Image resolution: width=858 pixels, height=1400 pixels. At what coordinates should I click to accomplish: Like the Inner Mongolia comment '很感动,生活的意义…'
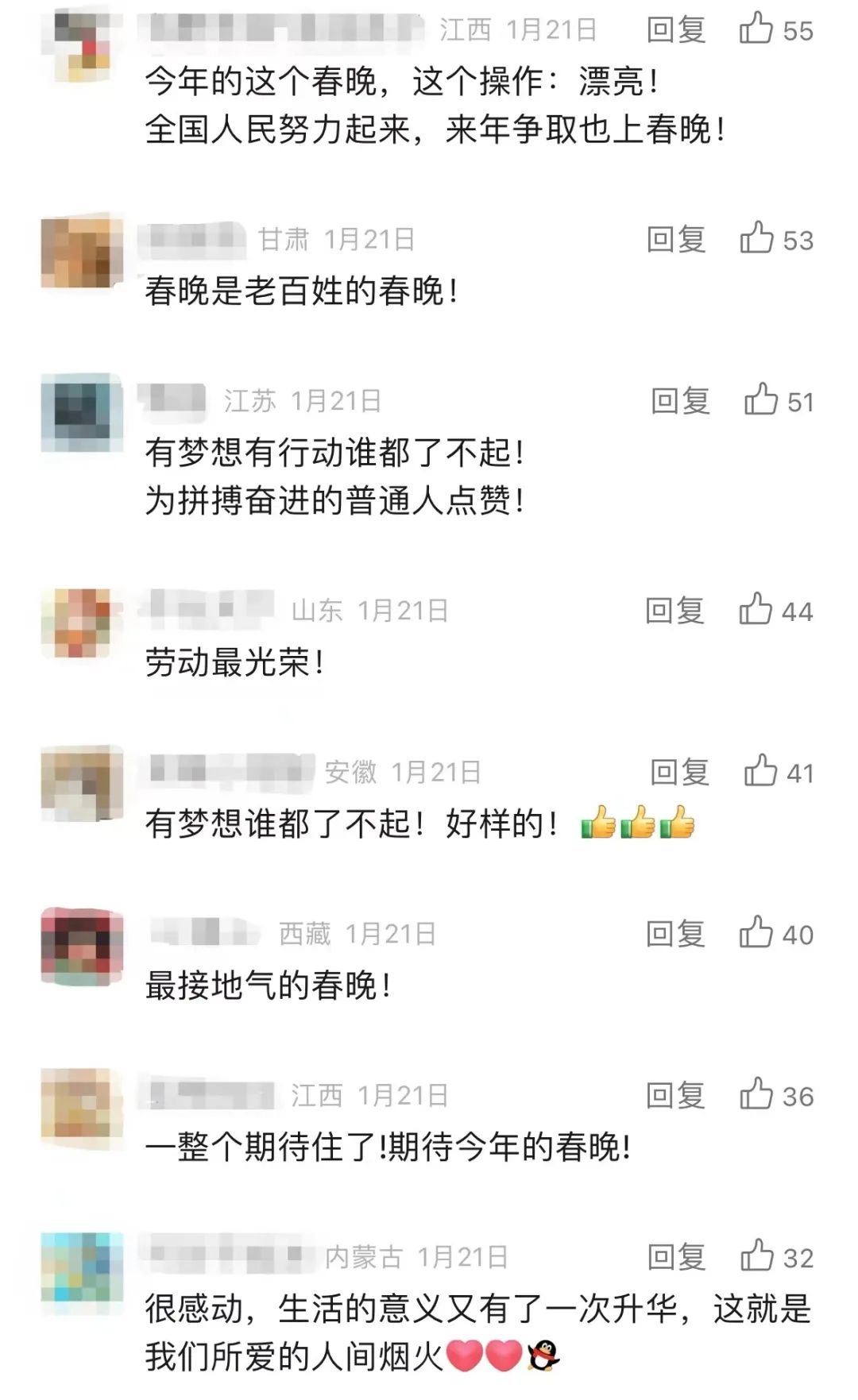(x=757, y=1256)
